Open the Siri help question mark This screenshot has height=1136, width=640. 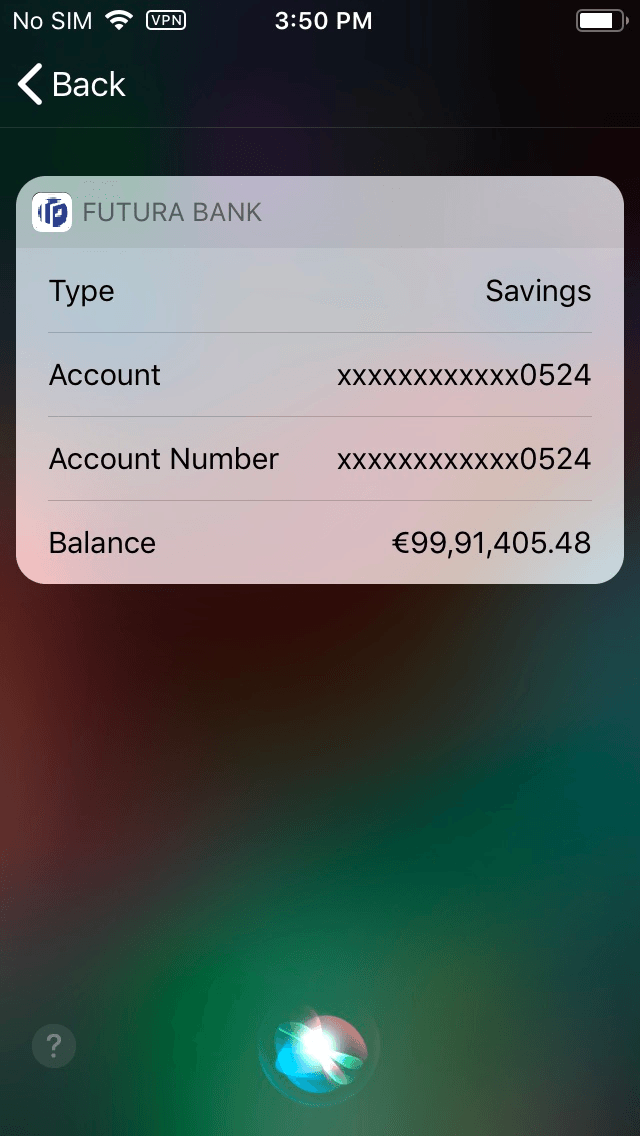click(x=54, y=1047)
